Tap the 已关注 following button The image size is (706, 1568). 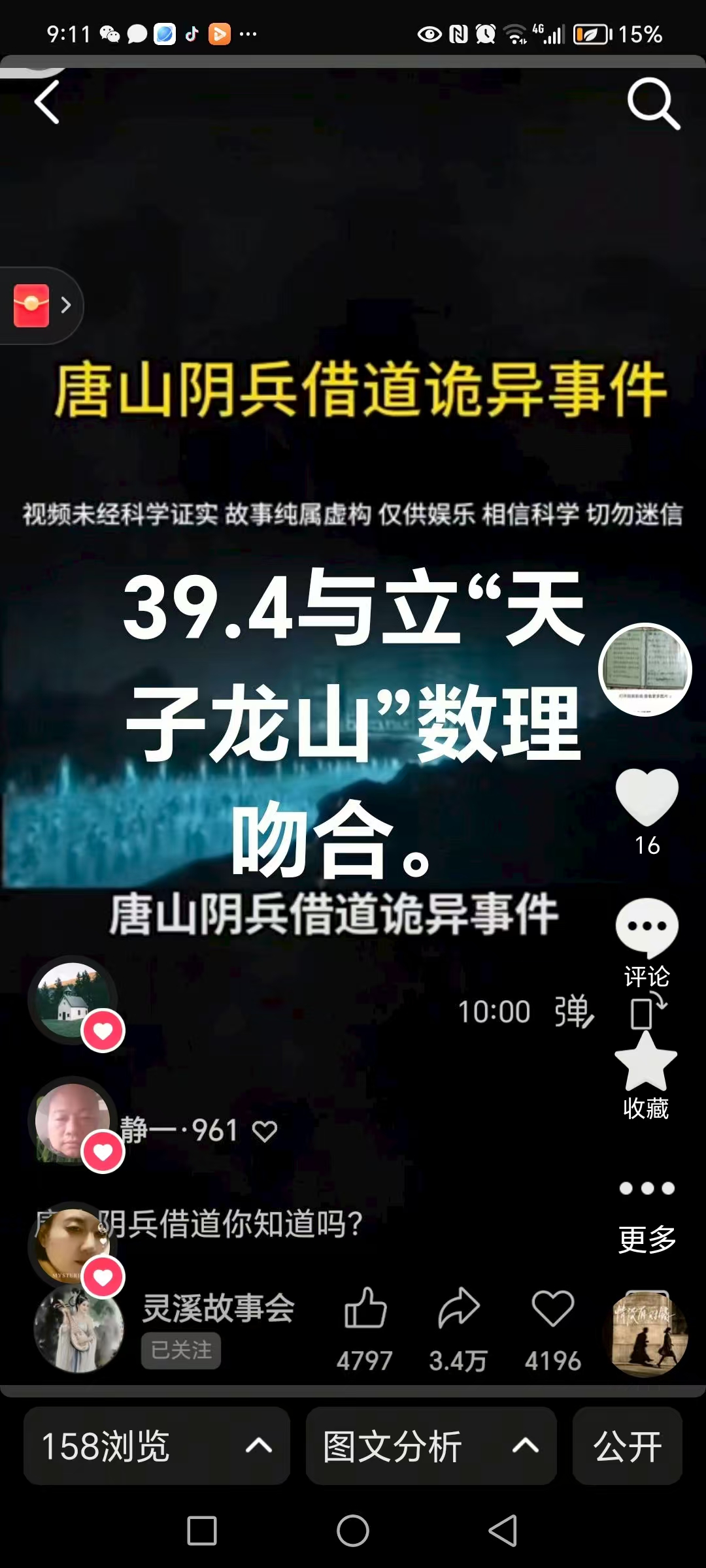181,1350
